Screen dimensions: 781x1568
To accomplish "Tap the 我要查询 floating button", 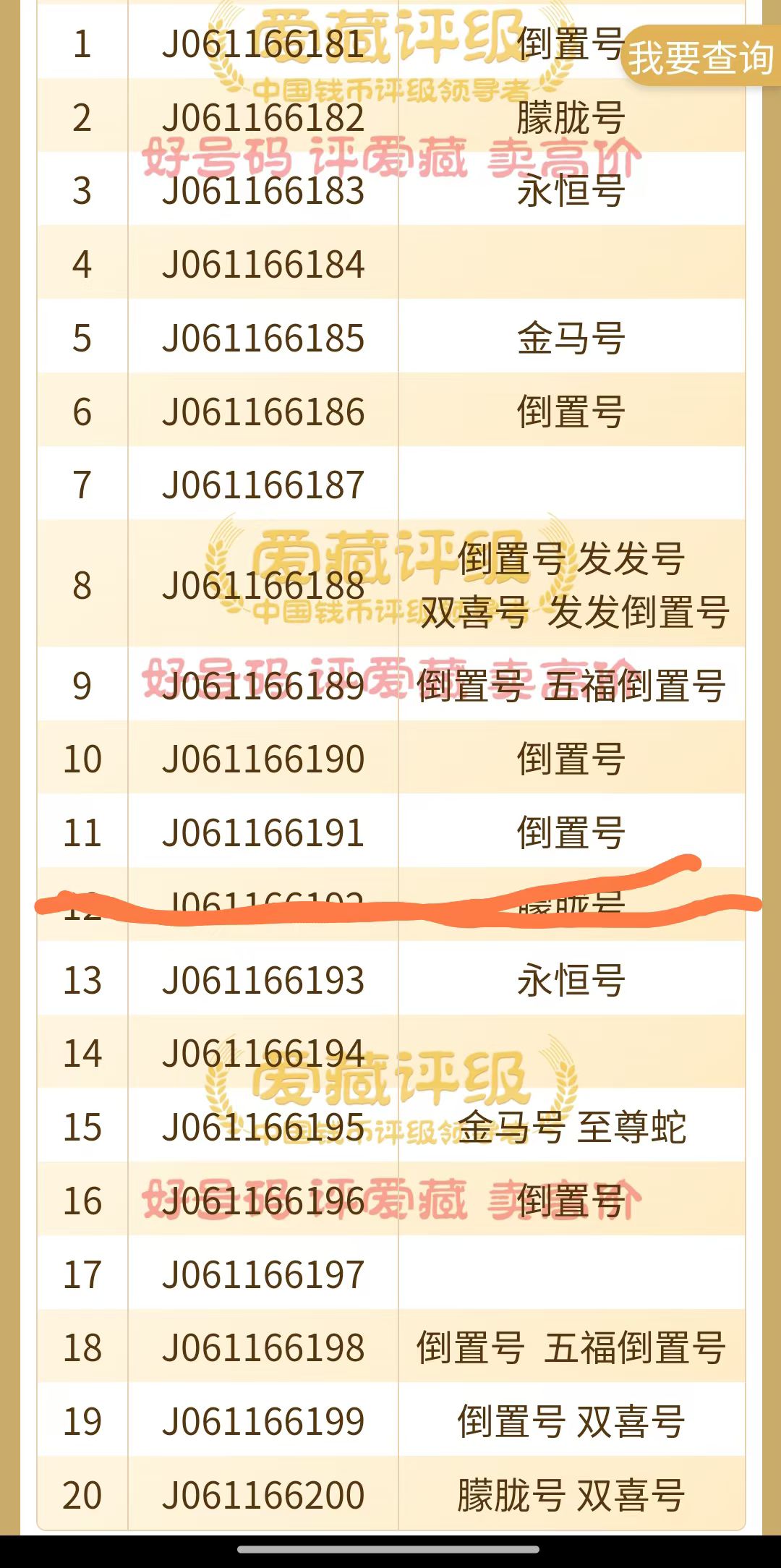I will 700,58.
